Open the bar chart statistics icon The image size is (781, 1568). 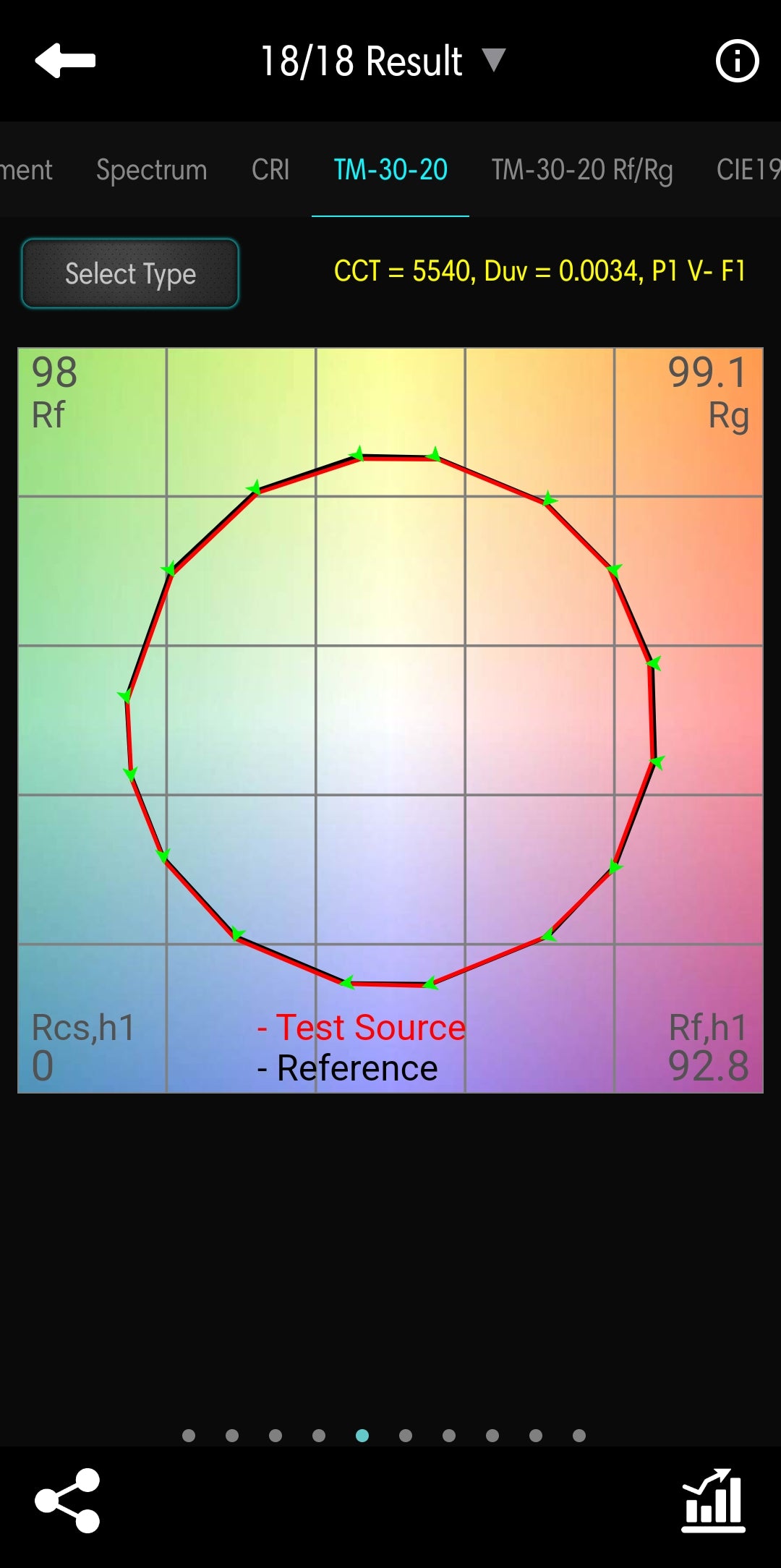pos(713,1501)
